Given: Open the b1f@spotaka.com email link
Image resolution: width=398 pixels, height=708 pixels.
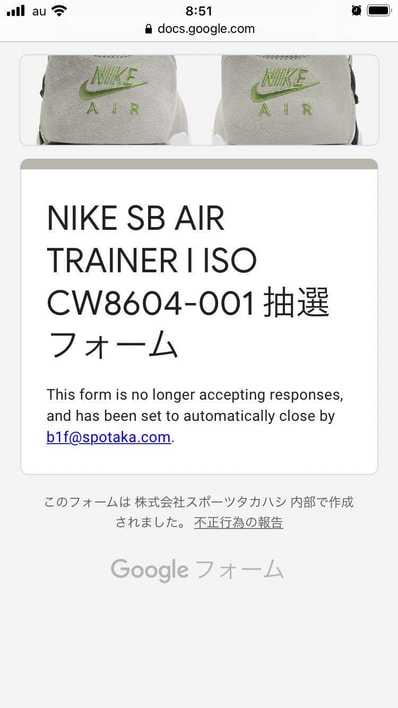Looking at the screenshot, I should (x=108, y=438).
